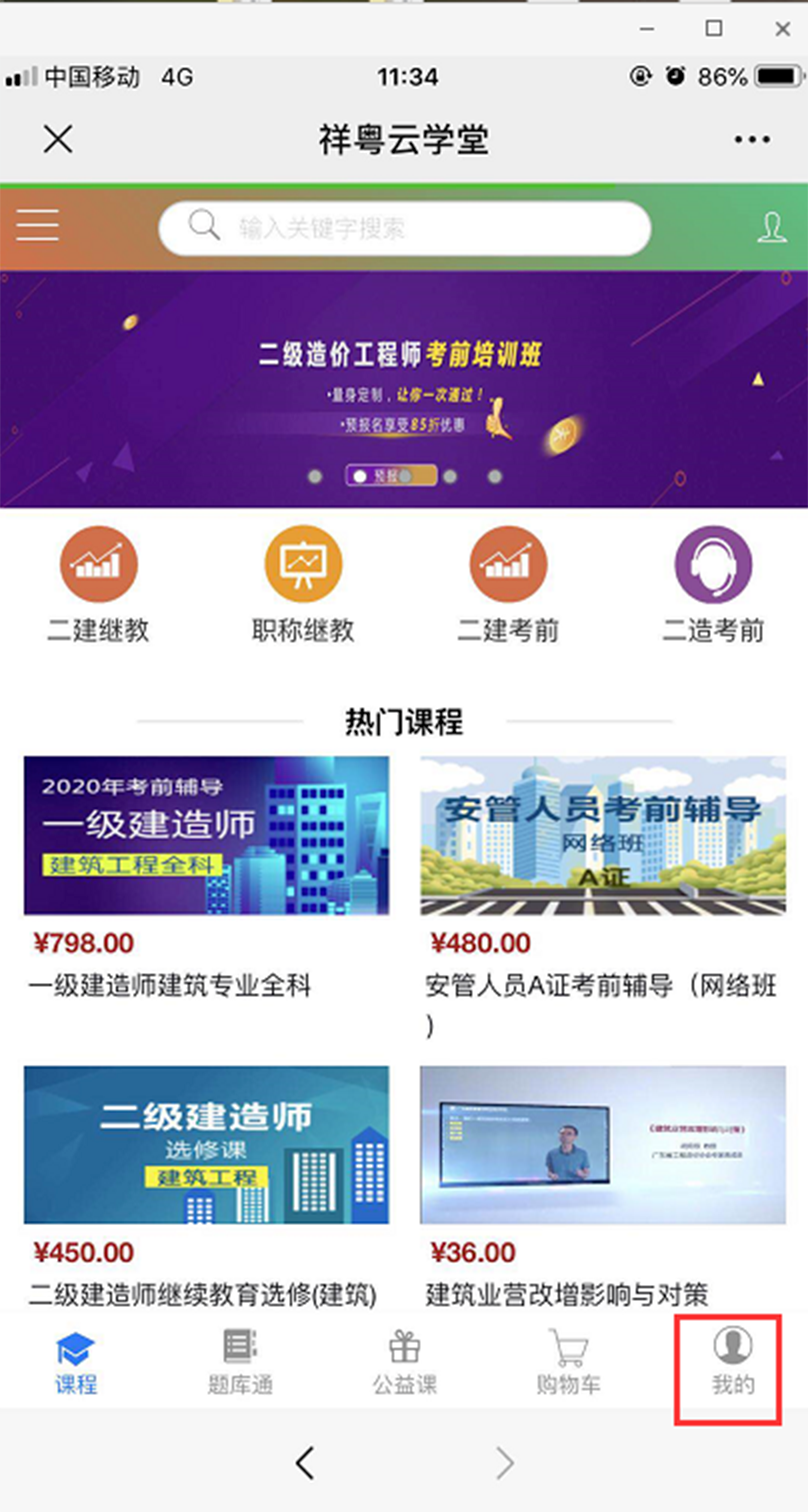Open the hamburger drawer menu
Screen dimensions: 808x1512
click(38, 225)
